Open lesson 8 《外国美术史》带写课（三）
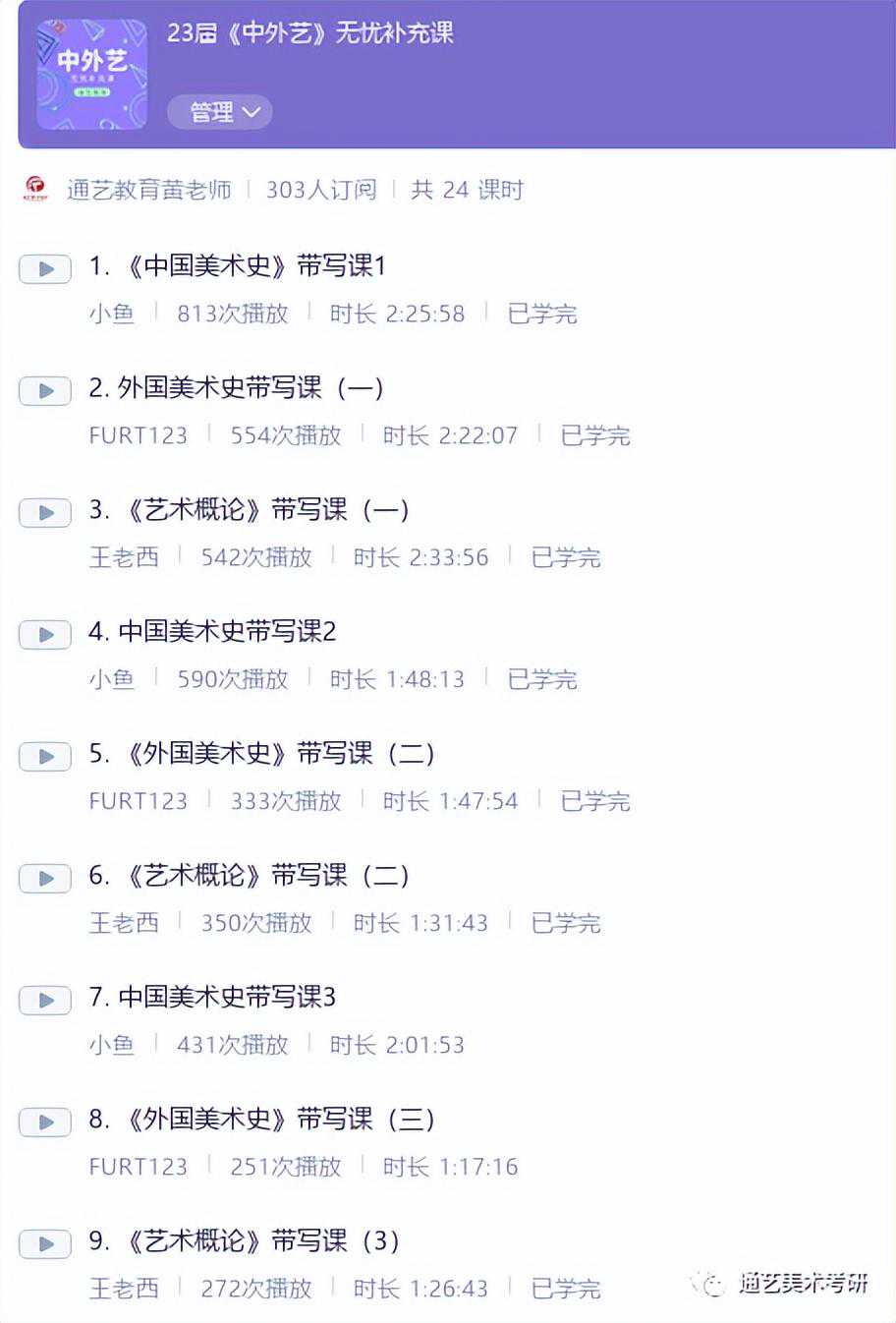Screen dimensions: 896x1323 261,1120
